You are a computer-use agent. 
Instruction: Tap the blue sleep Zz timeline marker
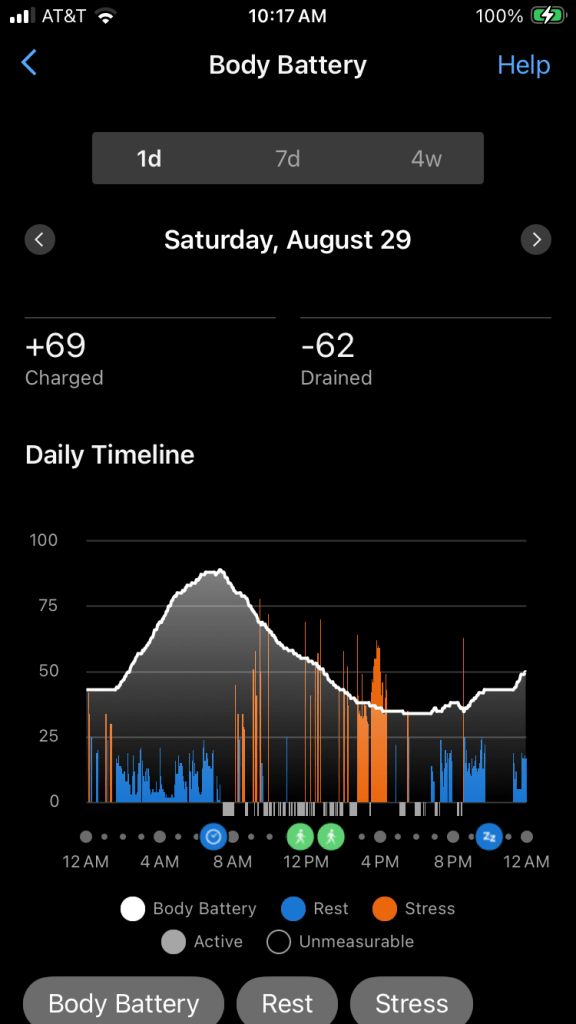(489, 836)
